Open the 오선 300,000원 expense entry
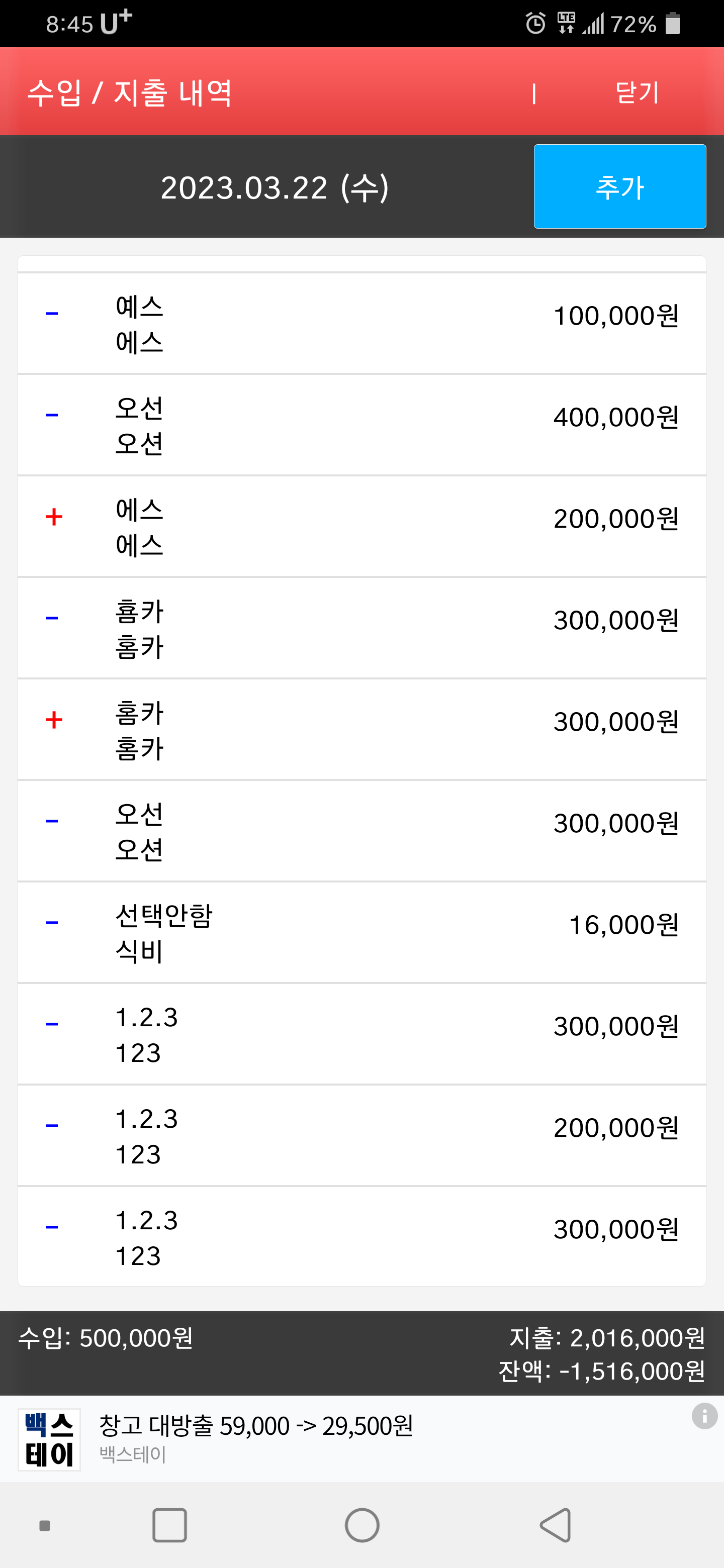The image size is (724, 1568). 361,831
